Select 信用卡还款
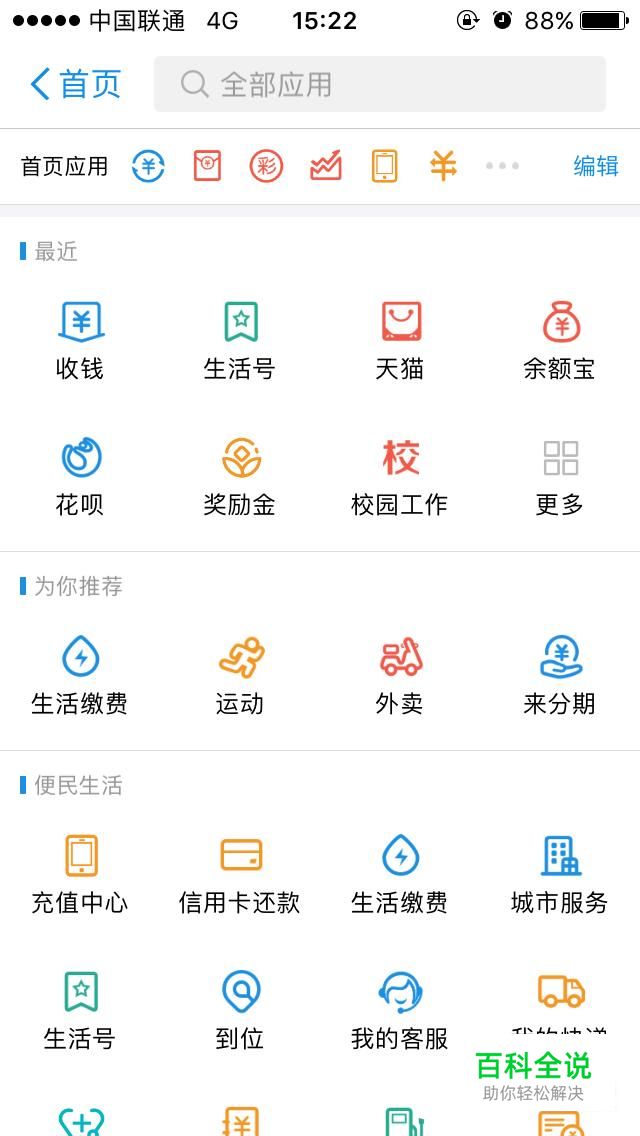The image size is (640, 1136). tap(240, 874)
